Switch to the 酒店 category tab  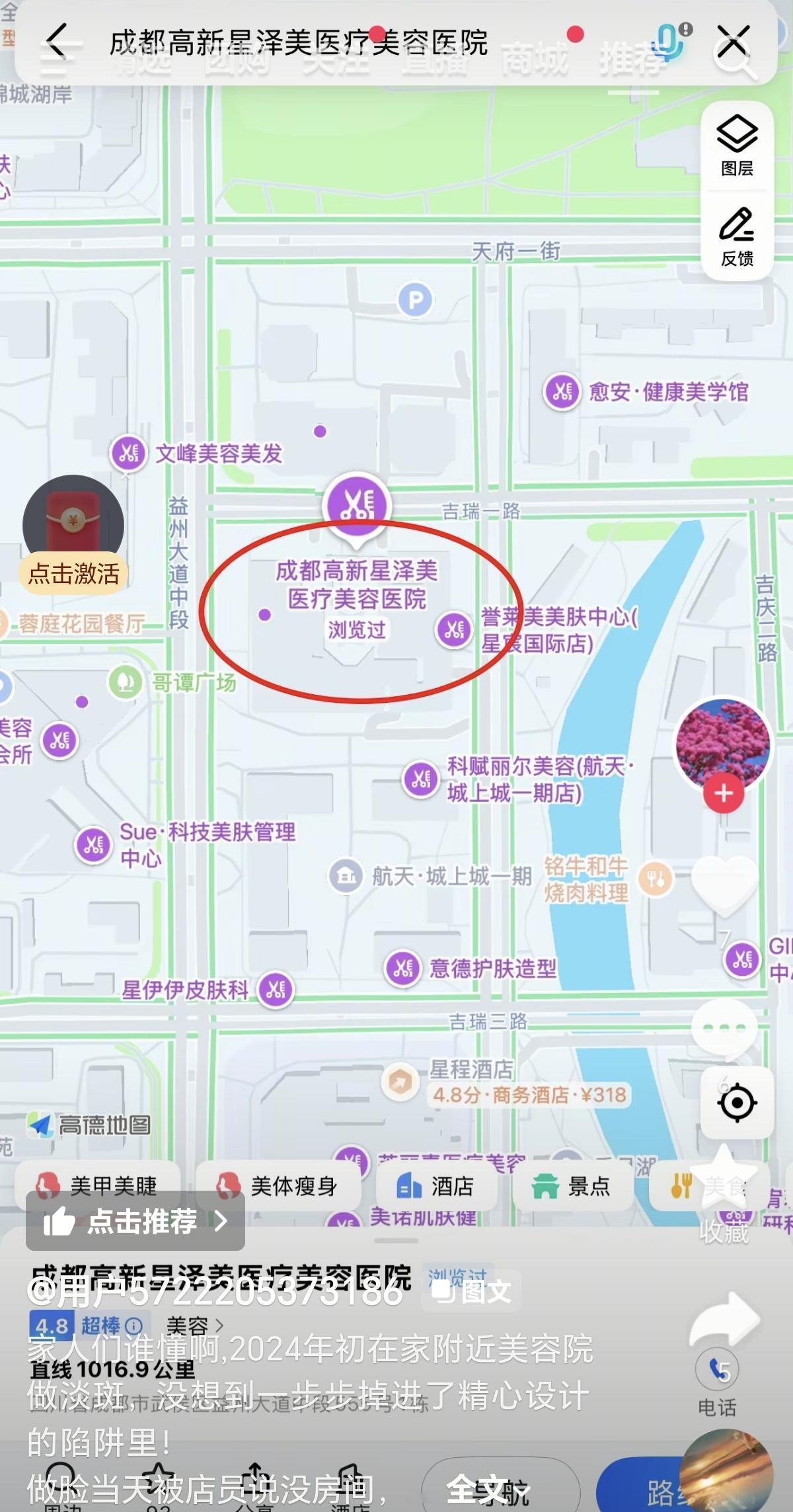tap(436, 1185)
